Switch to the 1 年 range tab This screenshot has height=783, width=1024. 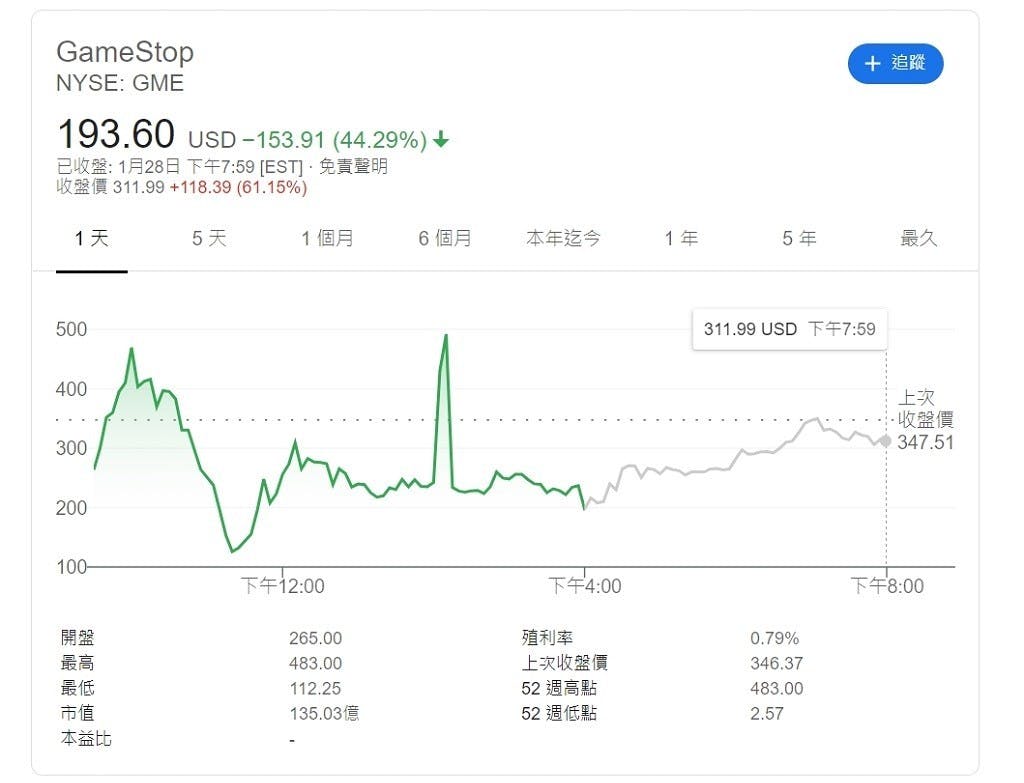pyautogui.click(x=681, y=239)
